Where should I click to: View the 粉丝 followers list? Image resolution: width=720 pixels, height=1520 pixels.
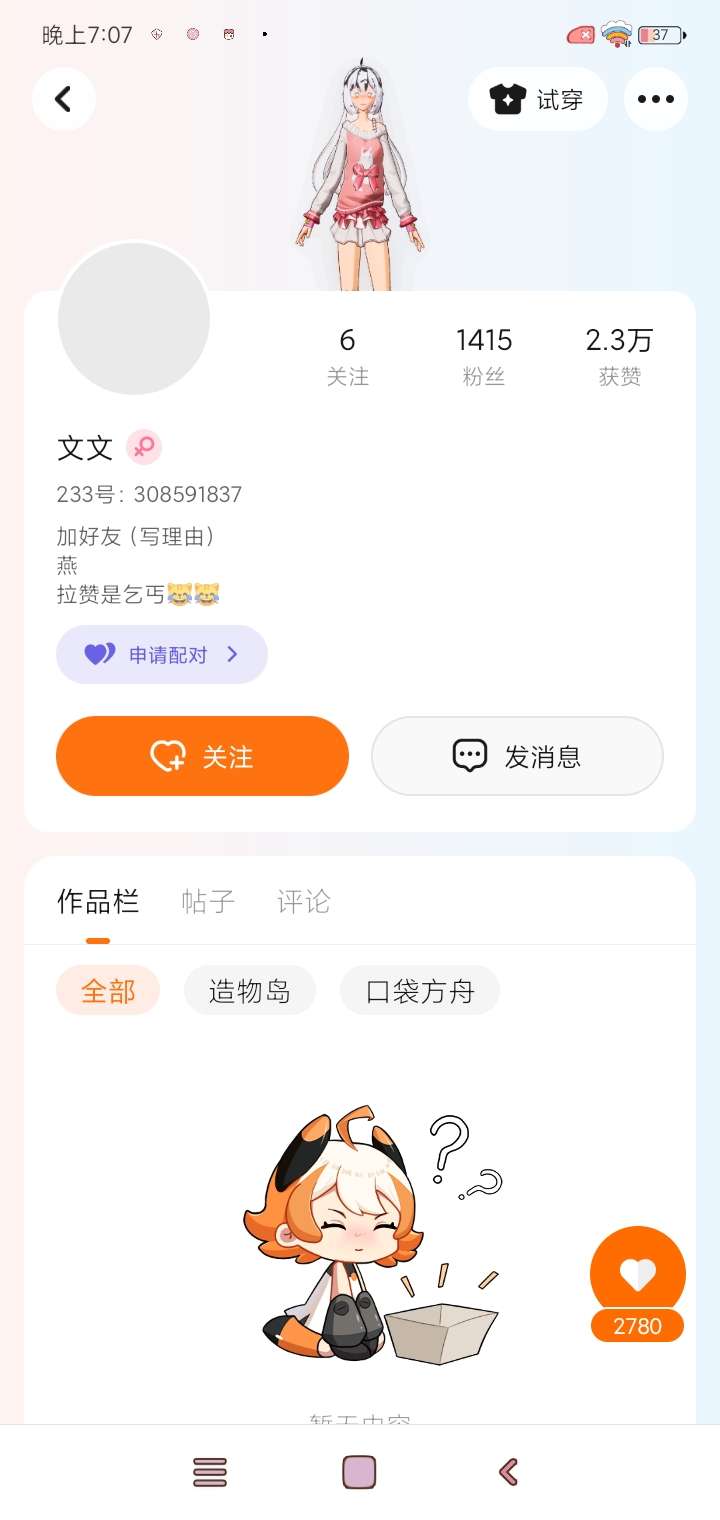pyautogui.click(x=484, y=356)
